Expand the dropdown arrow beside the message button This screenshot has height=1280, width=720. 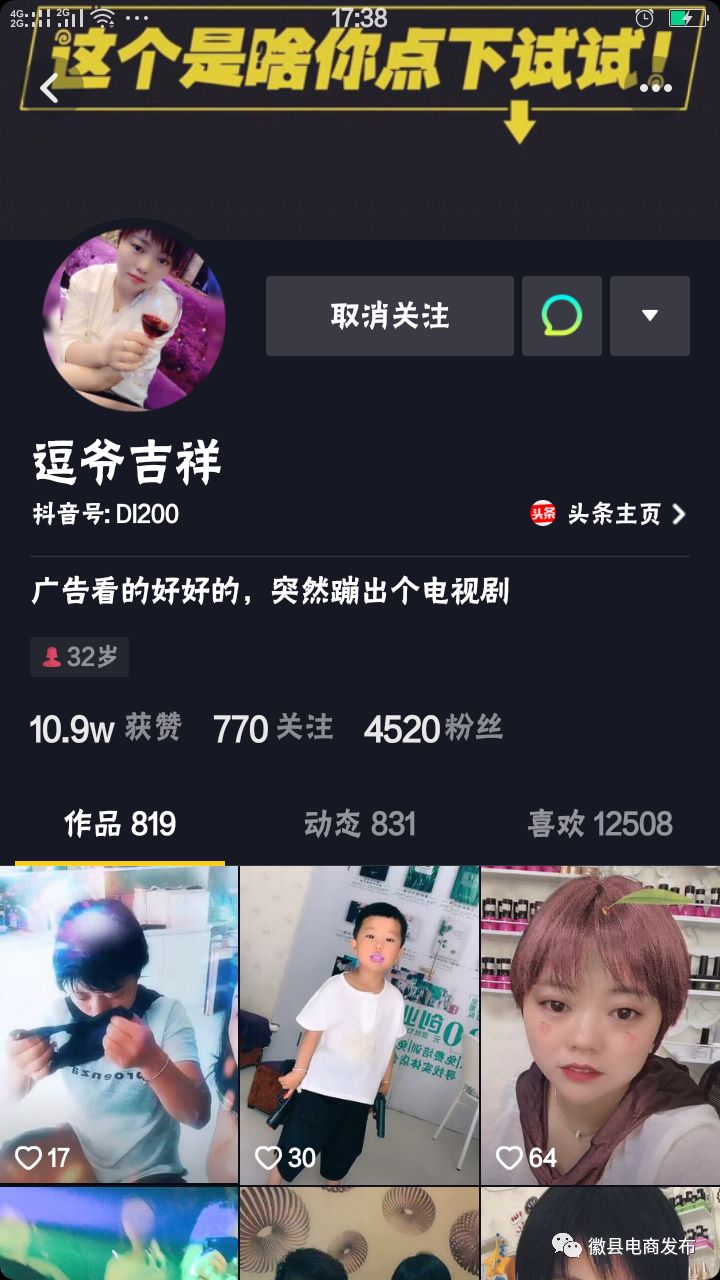649,316
